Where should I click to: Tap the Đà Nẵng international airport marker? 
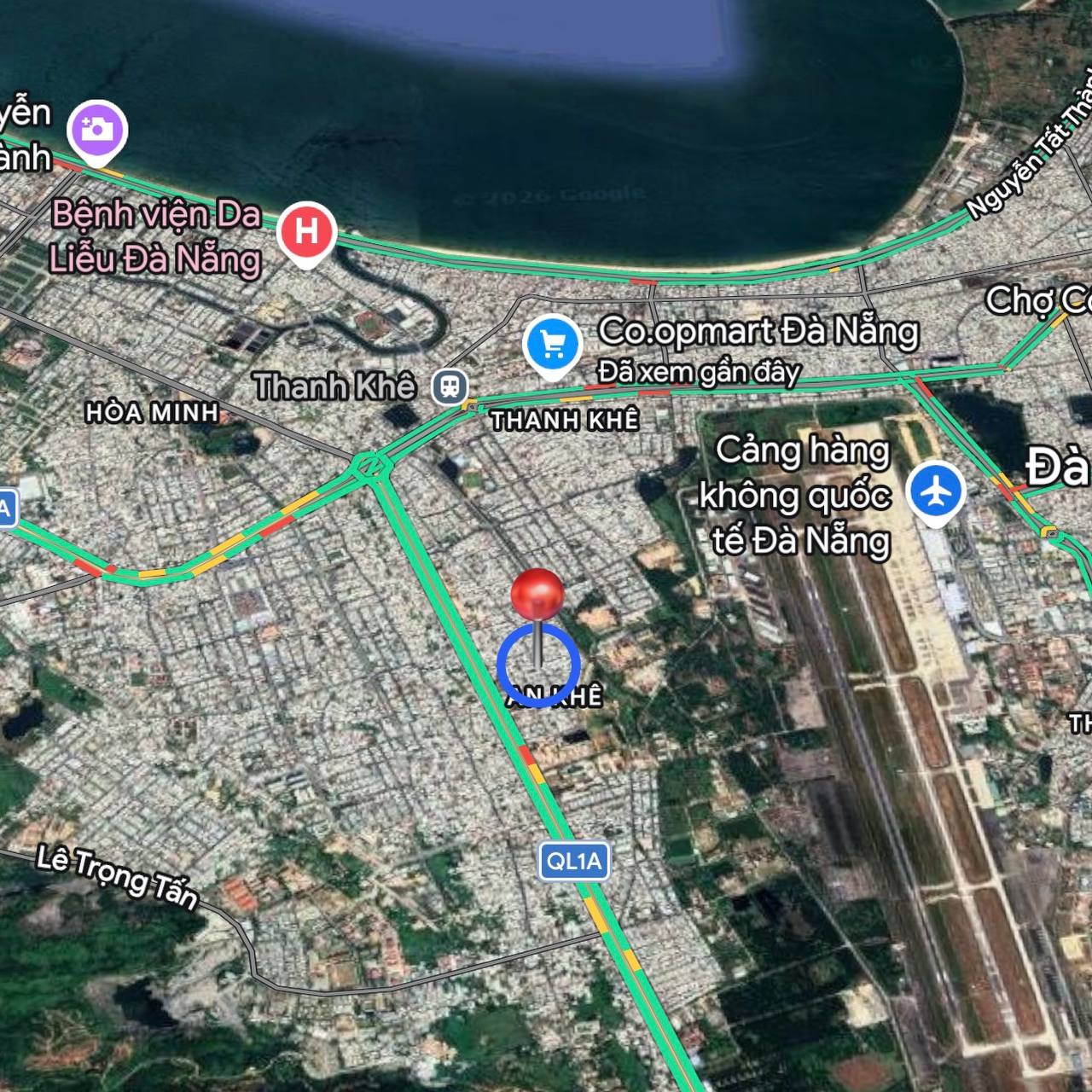(x=936, y=491)
